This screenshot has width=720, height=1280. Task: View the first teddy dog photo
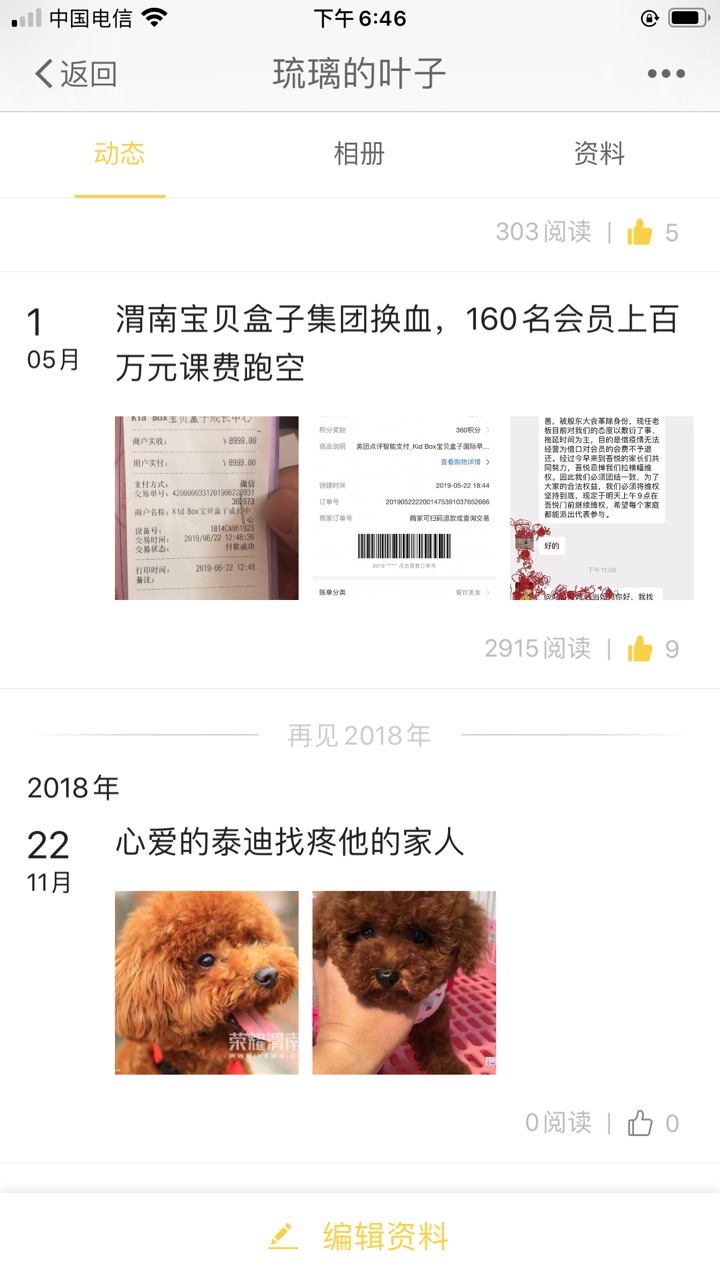coord(207,982)
